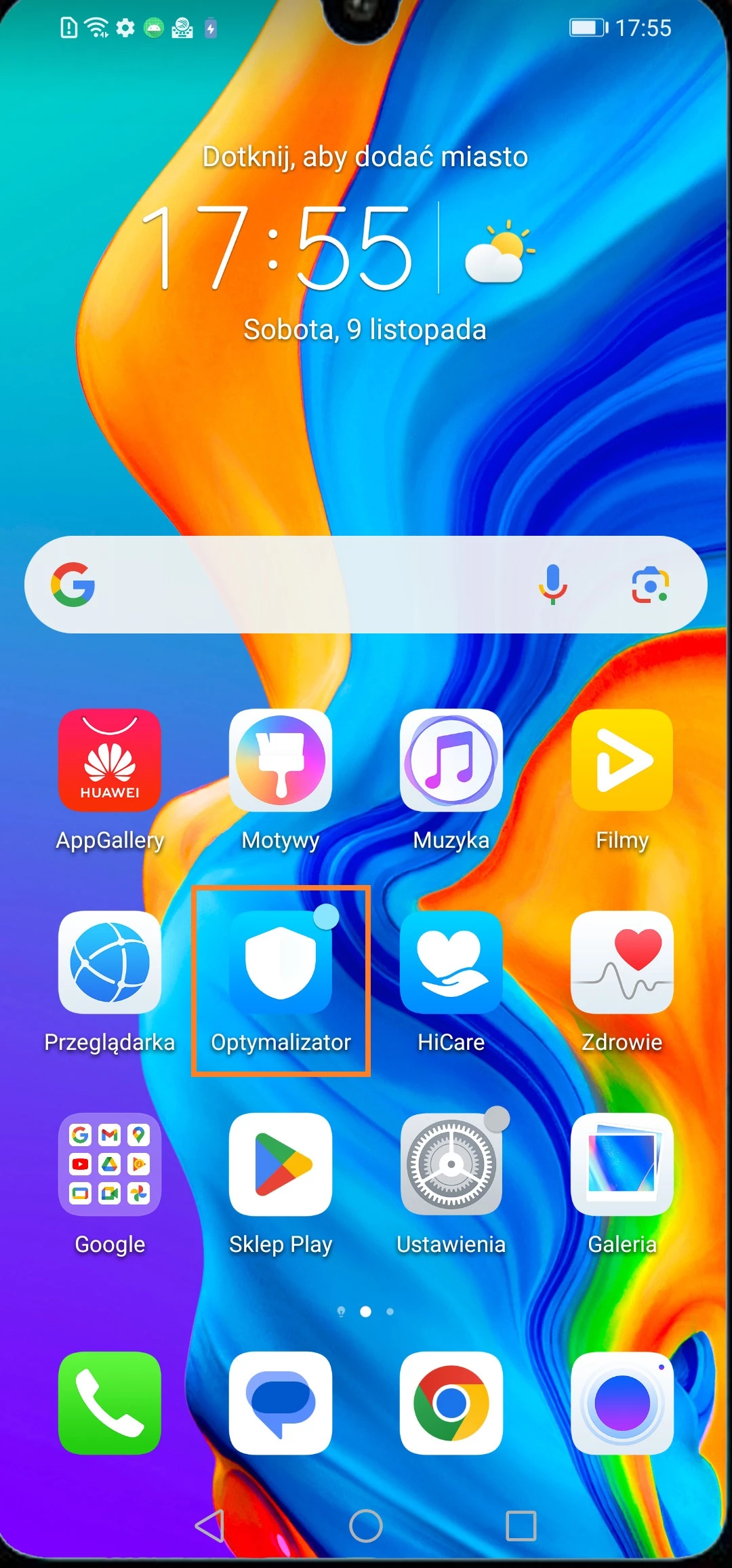
Task: Launch Chrome from the dock
Action: click(x=451, y=1403)
